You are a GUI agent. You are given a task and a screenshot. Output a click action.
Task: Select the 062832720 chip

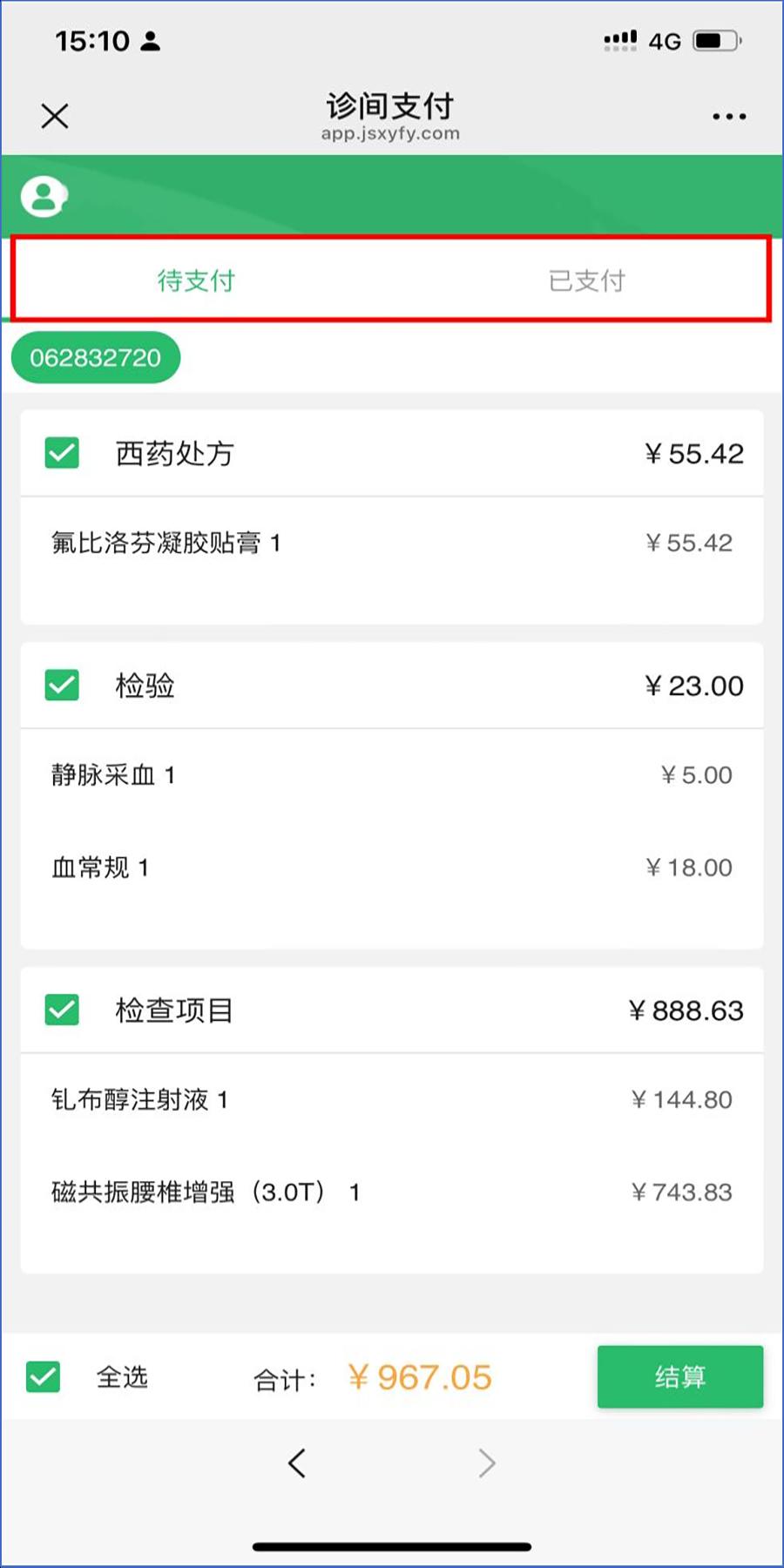click(x=96, y=358)
